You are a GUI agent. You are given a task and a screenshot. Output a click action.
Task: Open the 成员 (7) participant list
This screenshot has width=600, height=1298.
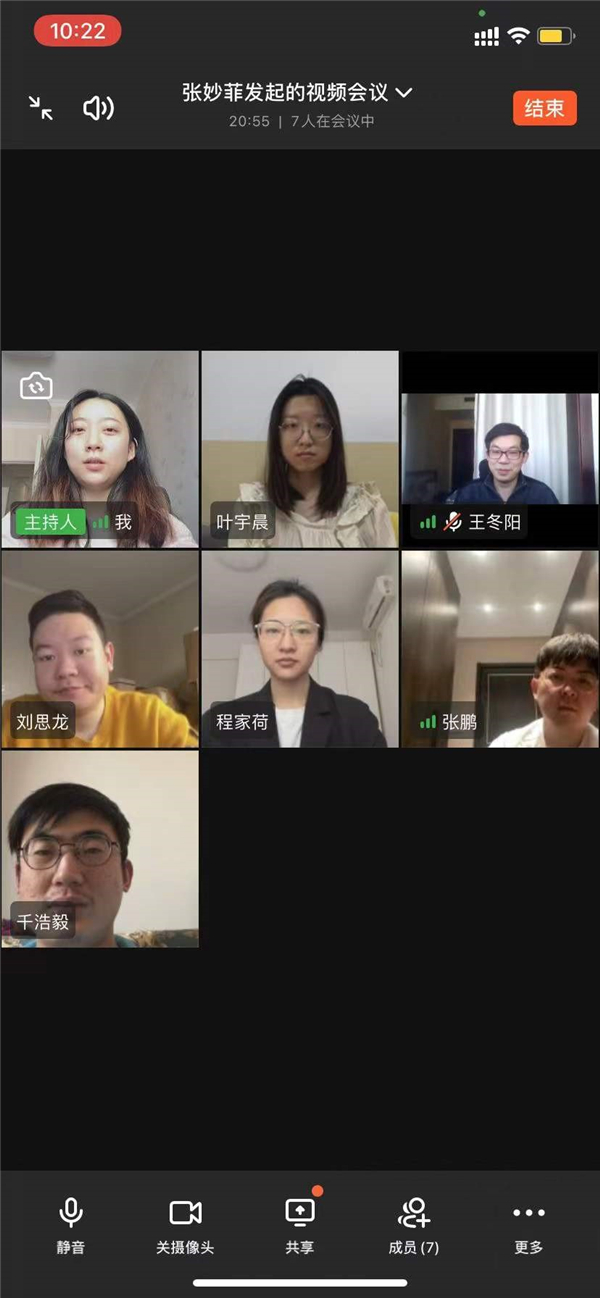(414, 1225)
